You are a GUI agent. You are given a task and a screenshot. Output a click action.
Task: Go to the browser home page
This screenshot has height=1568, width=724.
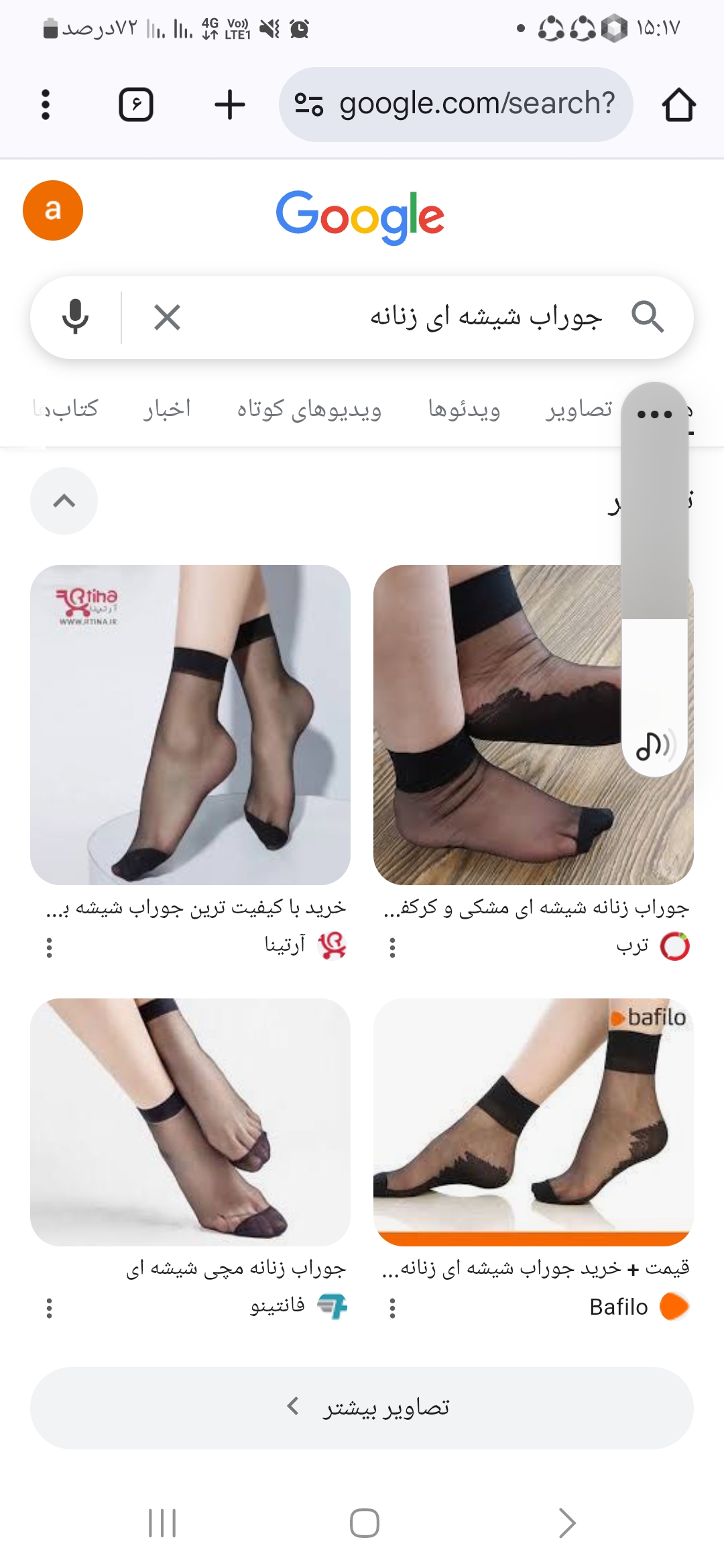(x=678, y=105)
